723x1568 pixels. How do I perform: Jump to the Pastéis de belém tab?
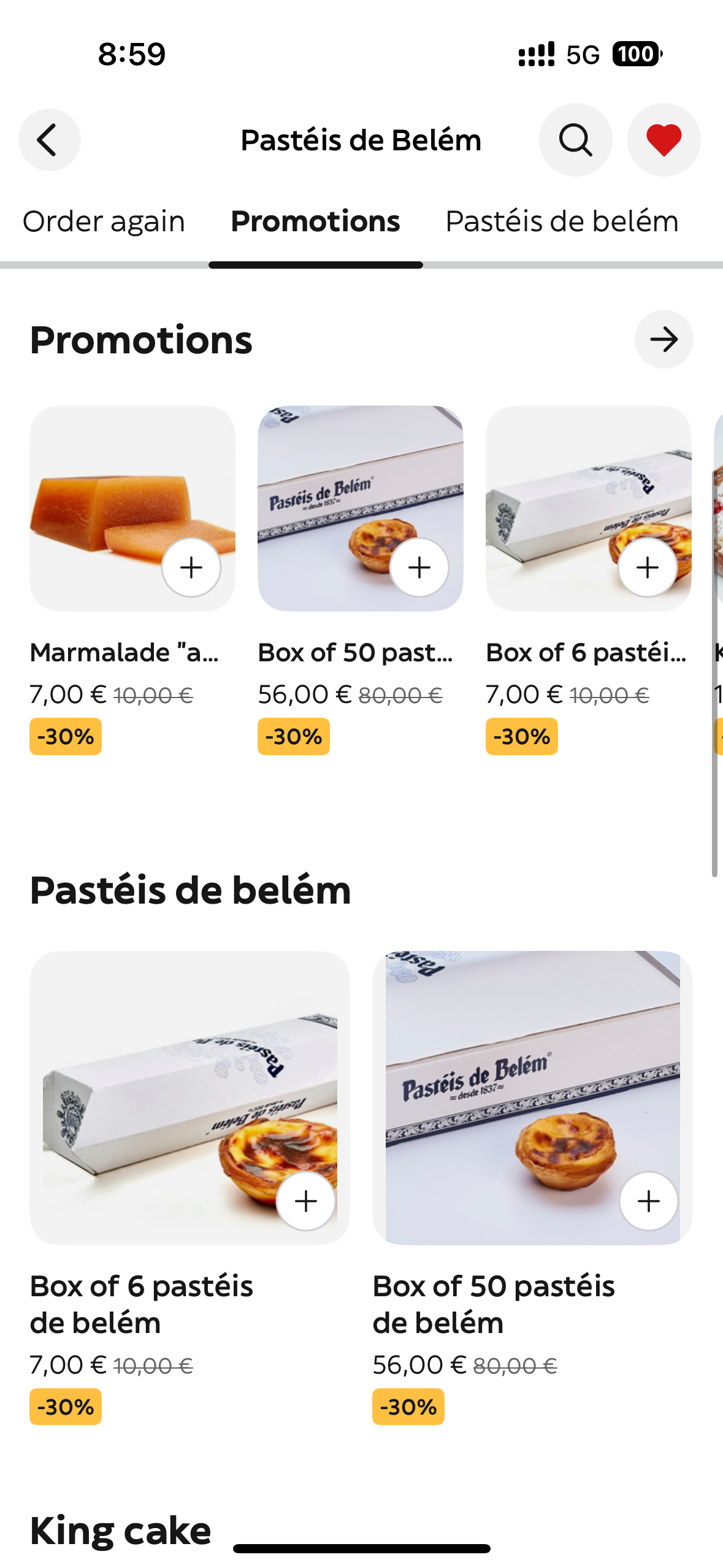pos(562,221)
